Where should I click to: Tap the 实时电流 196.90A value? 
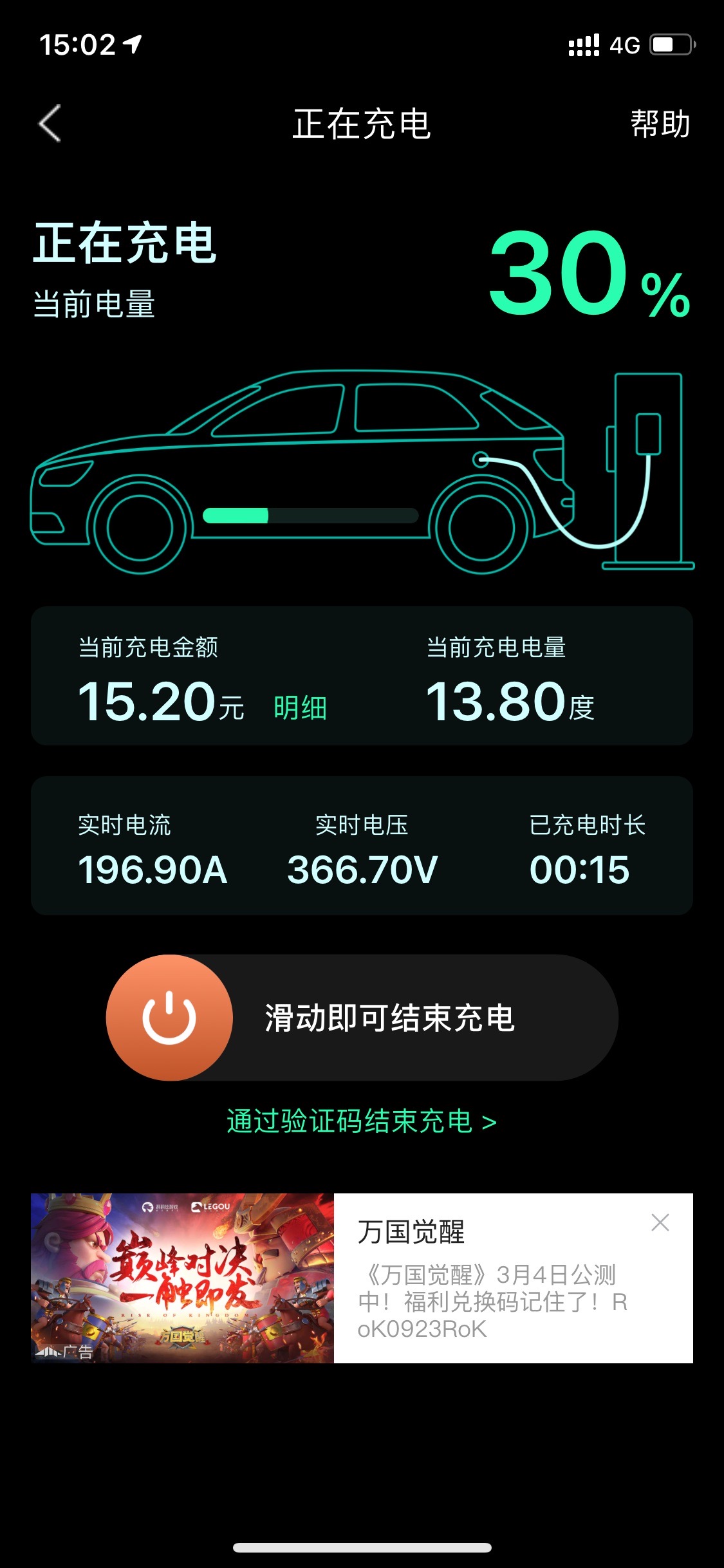153,870
